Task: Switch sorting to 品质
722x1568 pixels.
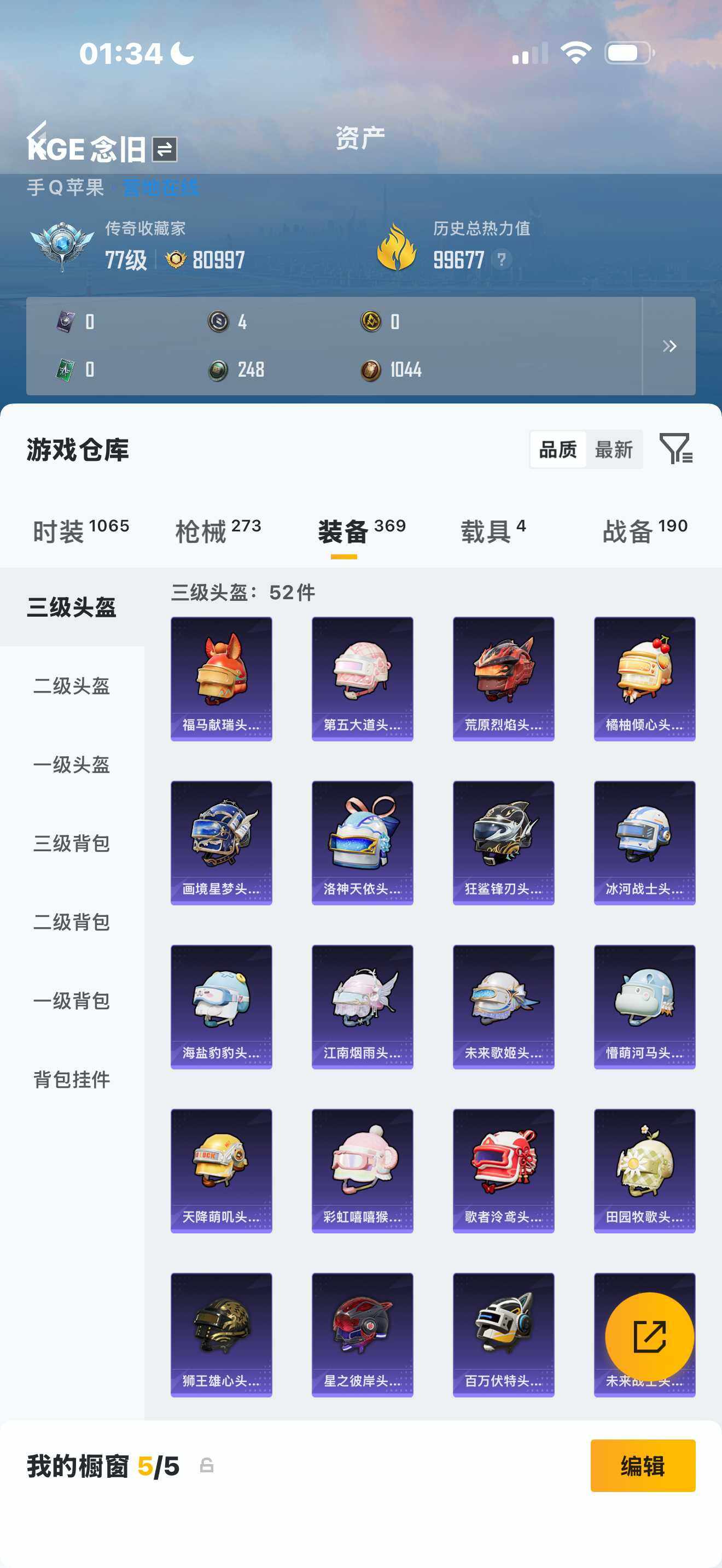Action: [557, 450]
